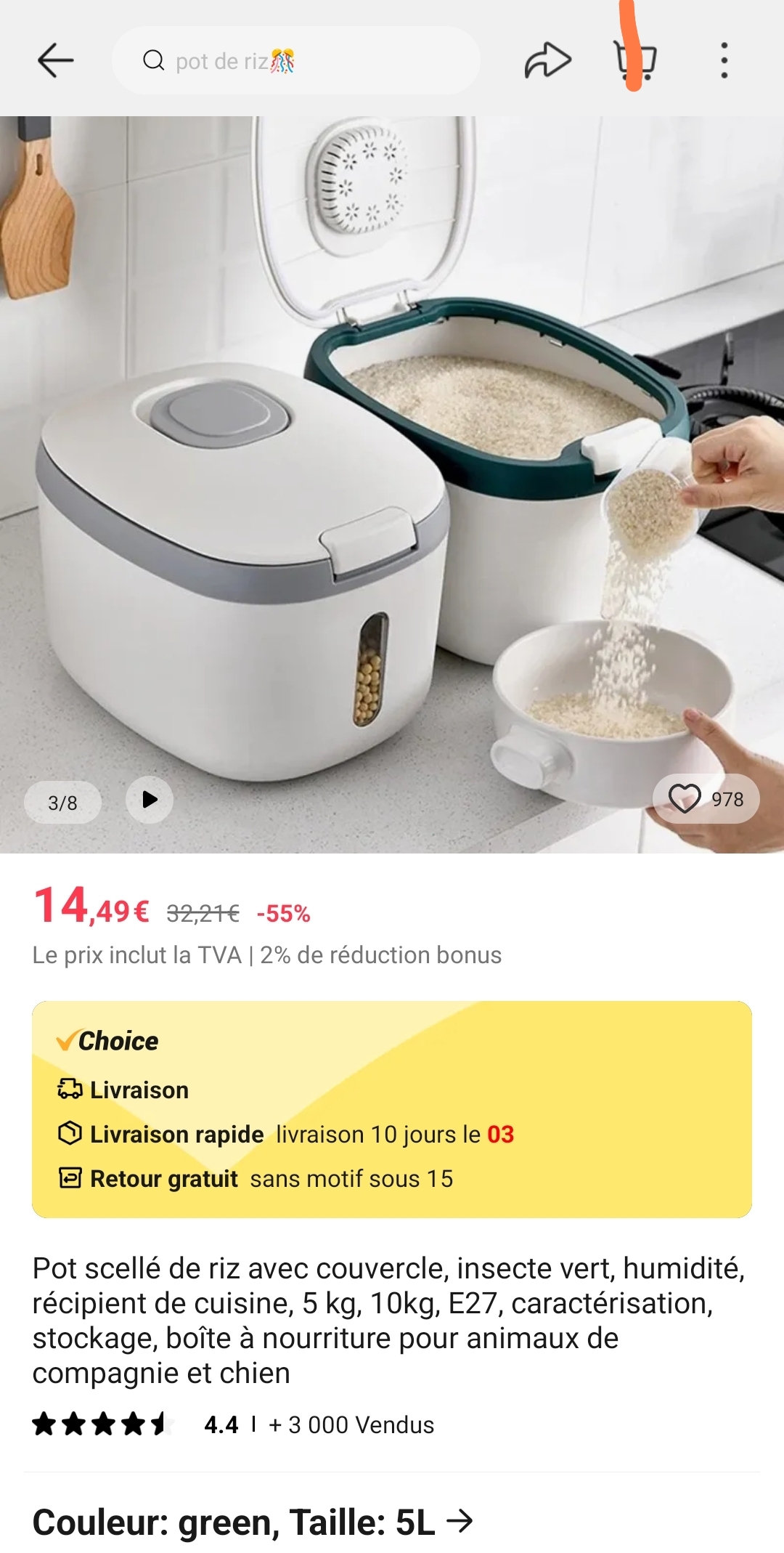Image resolution: width=784 pixels, height=1553 pixels.
Task: Go back using the arrow icon
Action: [55, 60]
